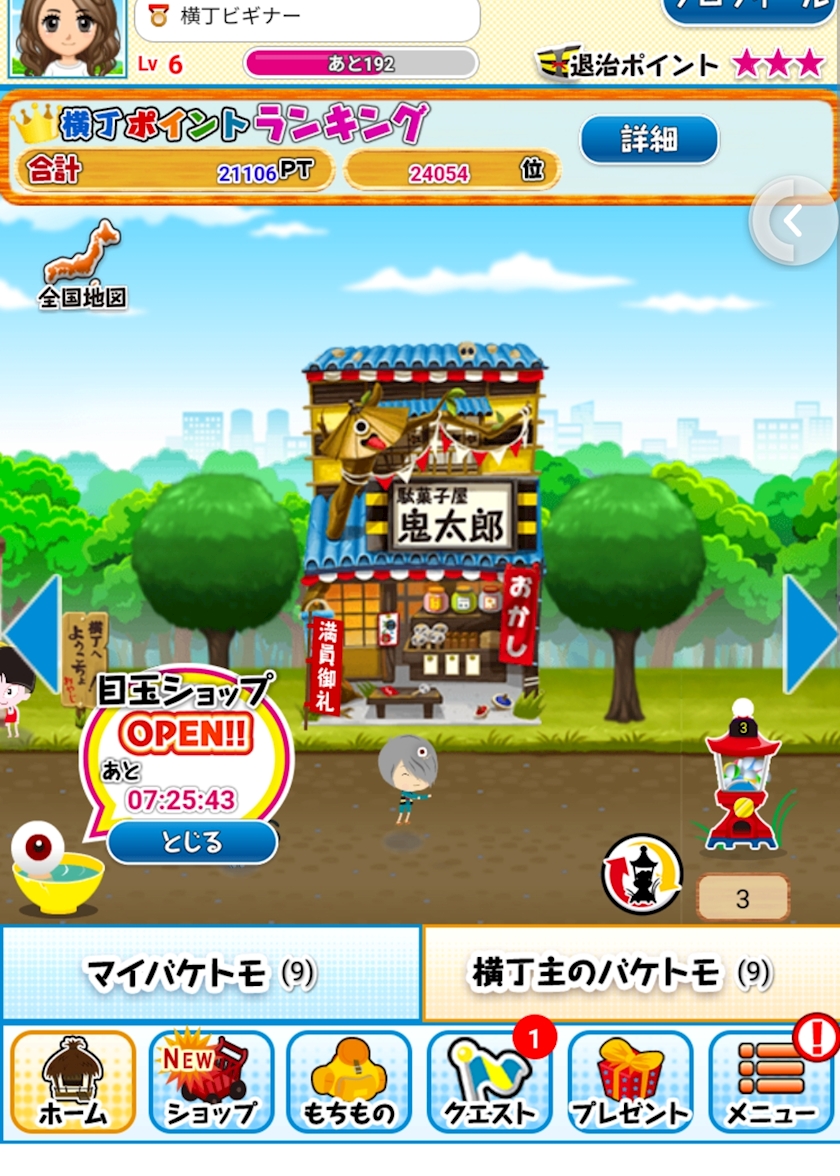
Task: Close the 目玉ショップ popup with とじる
Action: (193, 842)
